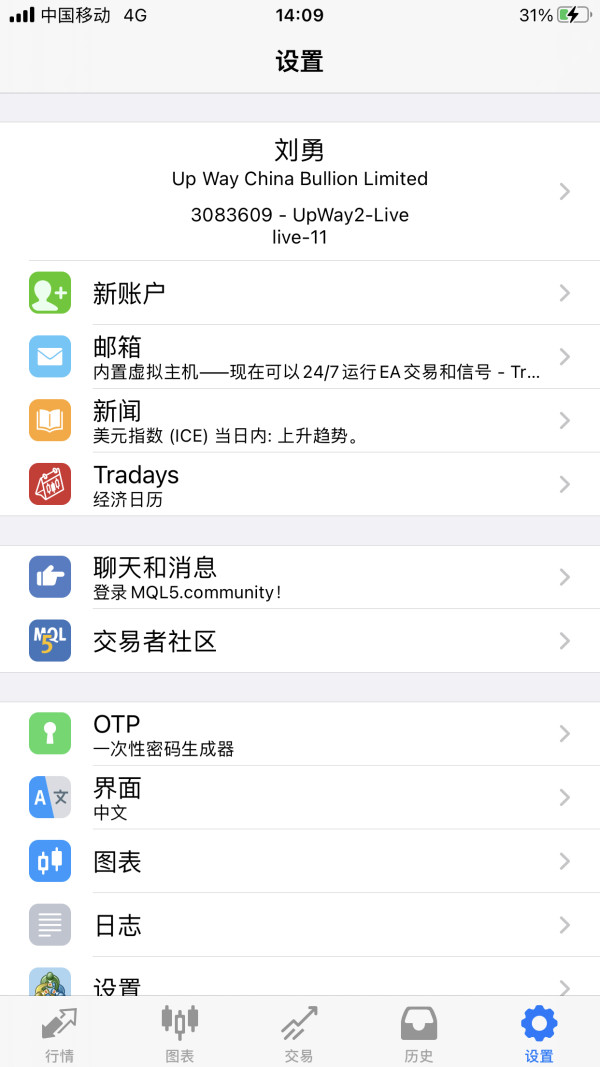Open the 新闻 news row

(300, 421)
